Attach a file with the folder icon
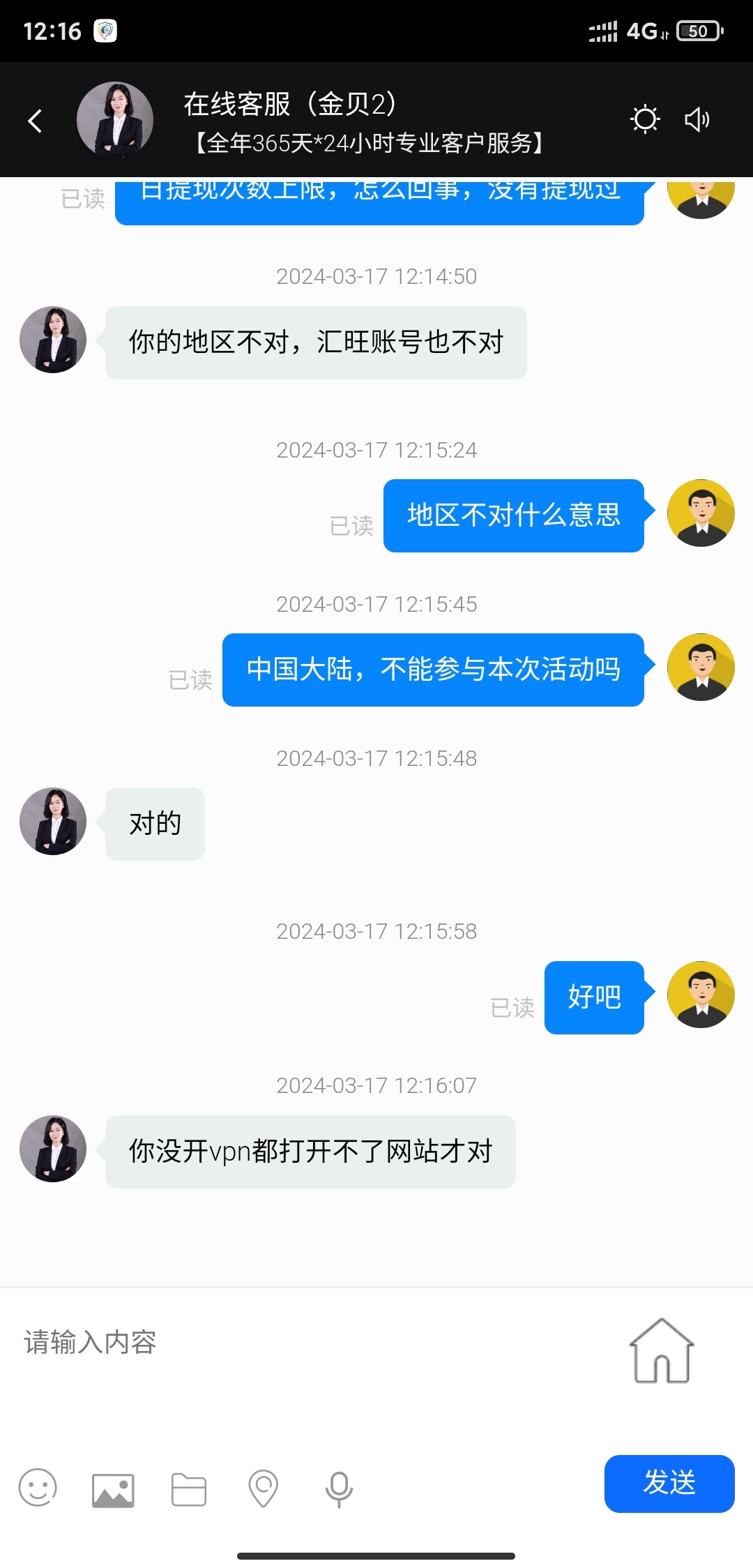The height and width of the screenshot is (1568, 753). pyautogui.click(x=189, y=1490)
